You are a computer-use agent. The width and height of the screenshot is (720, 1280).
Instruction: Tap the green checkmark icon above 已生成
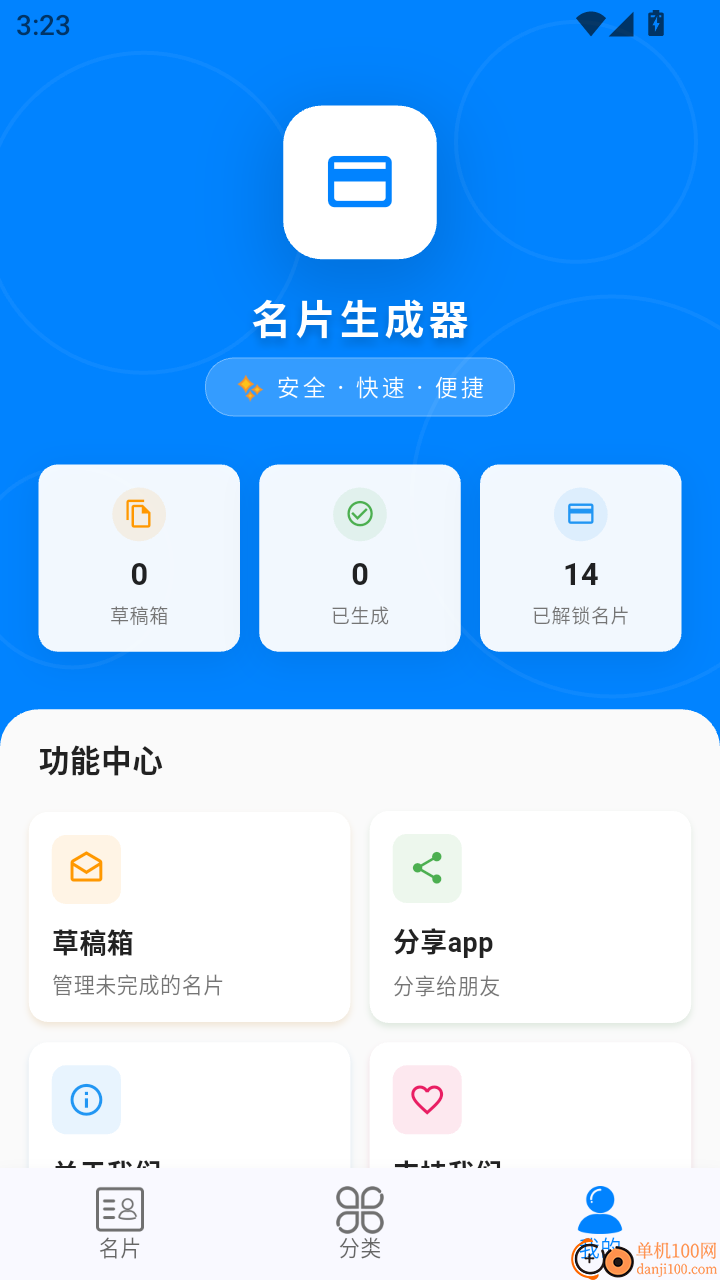click(359, 514)
